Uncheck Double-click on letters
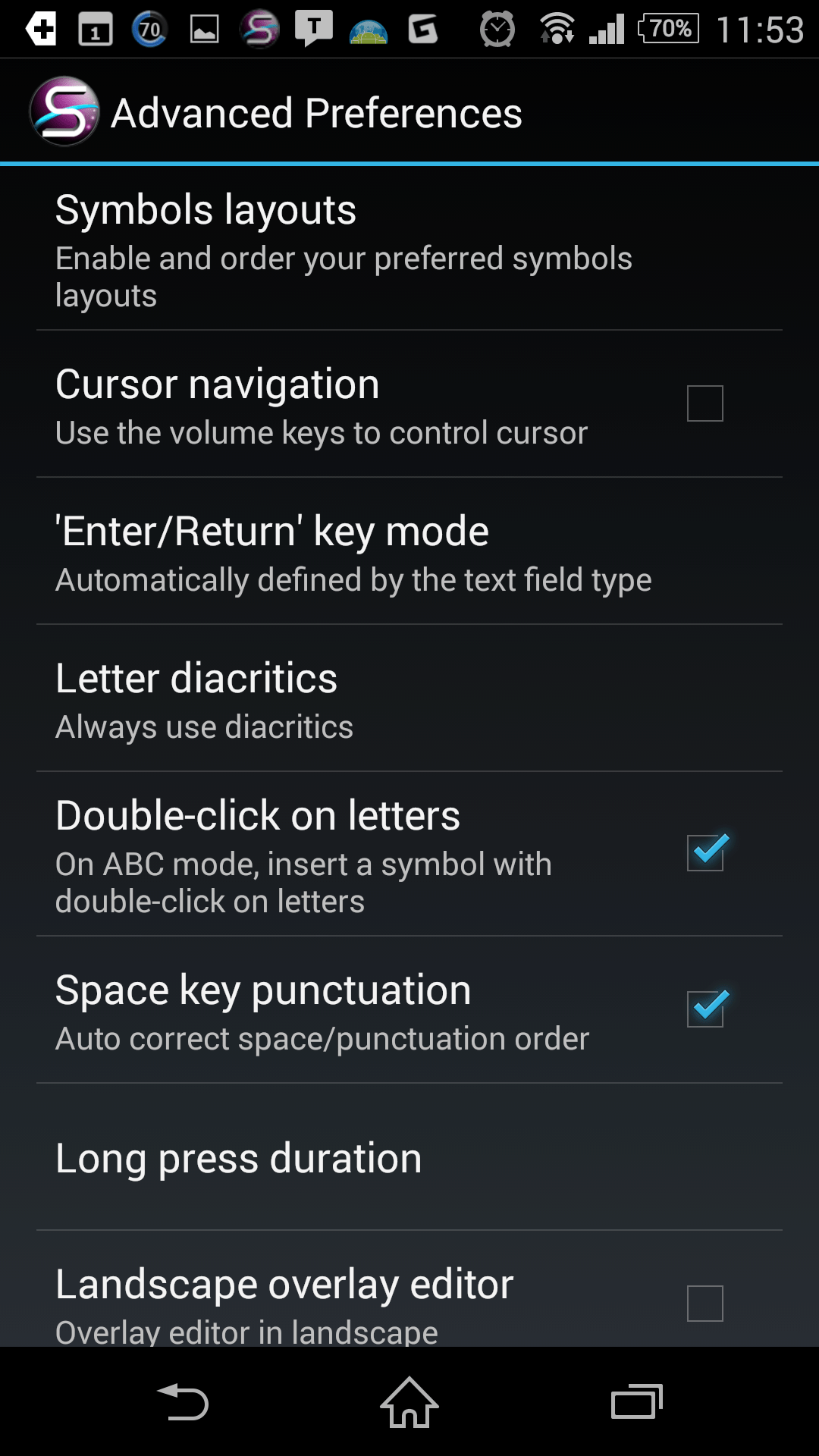This screenshot has width=819, height=1456. click(706, 852)
